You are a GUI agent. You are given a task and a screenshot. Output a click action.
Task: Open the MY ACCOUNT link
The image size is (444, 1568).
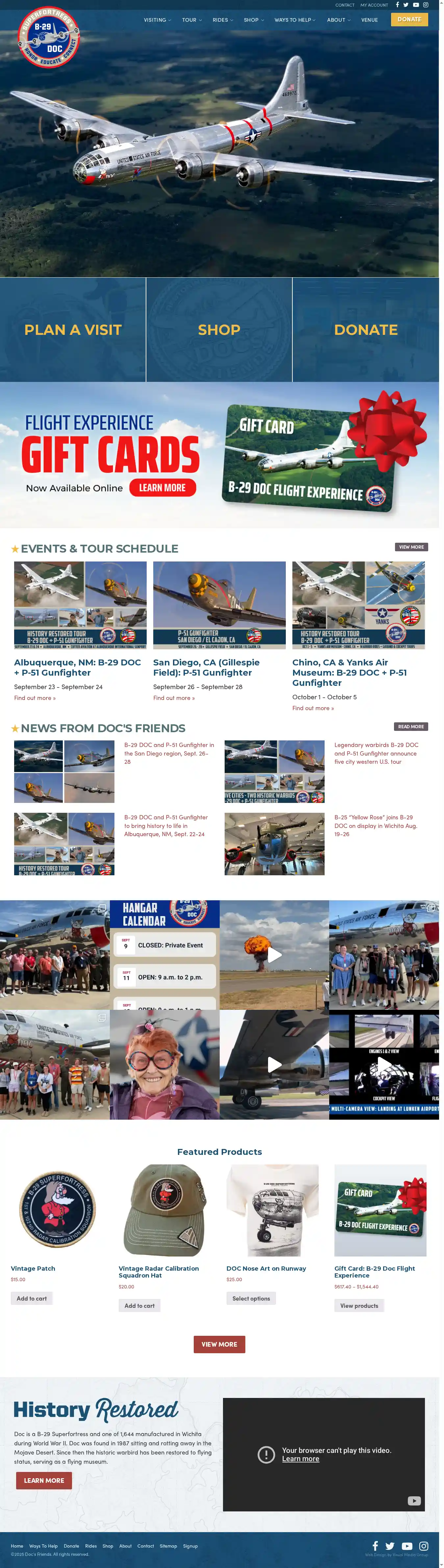[x=373, y=5]
